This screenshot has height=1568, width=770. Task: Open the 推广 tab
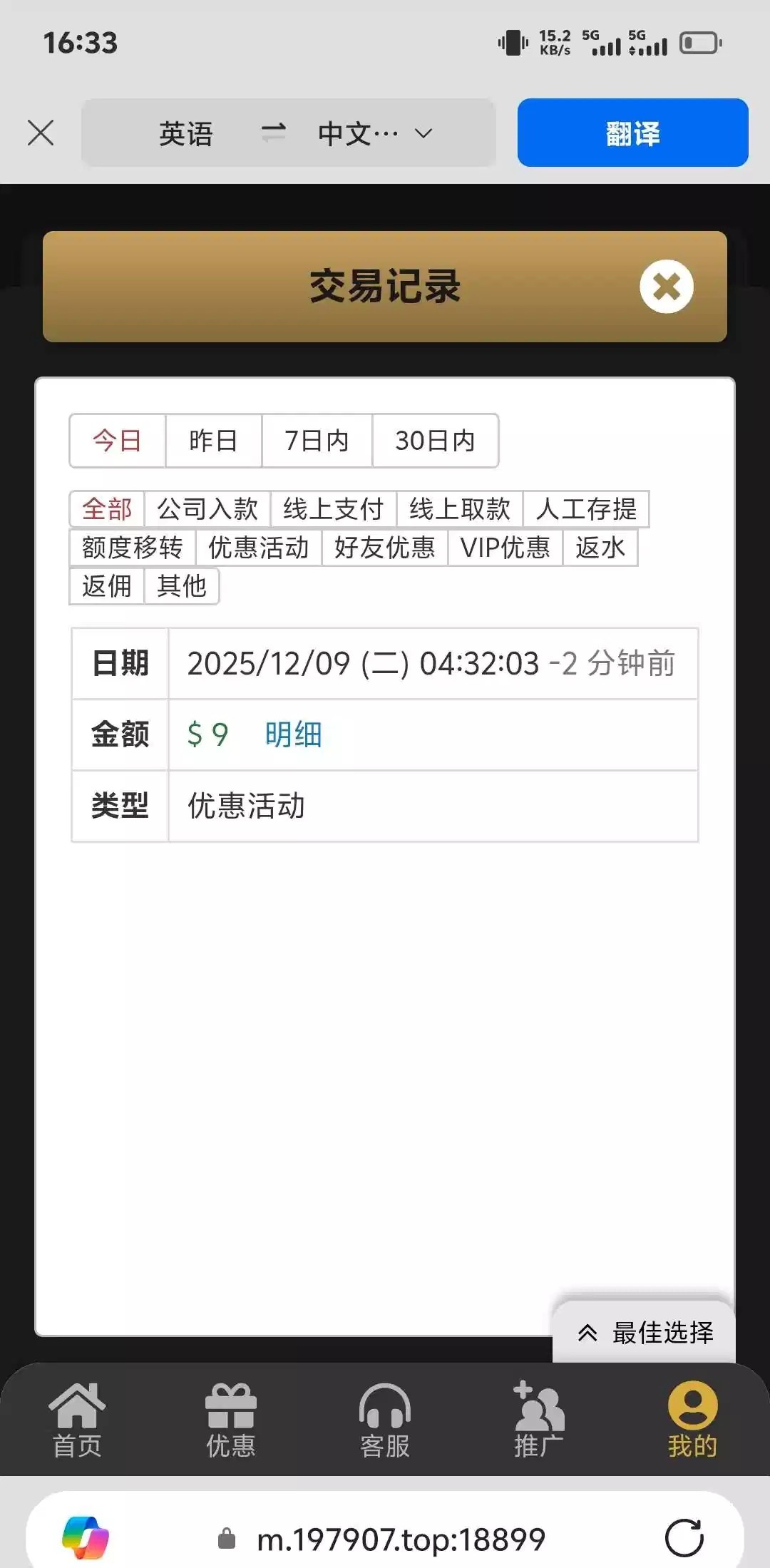[x=539, y=1420]
